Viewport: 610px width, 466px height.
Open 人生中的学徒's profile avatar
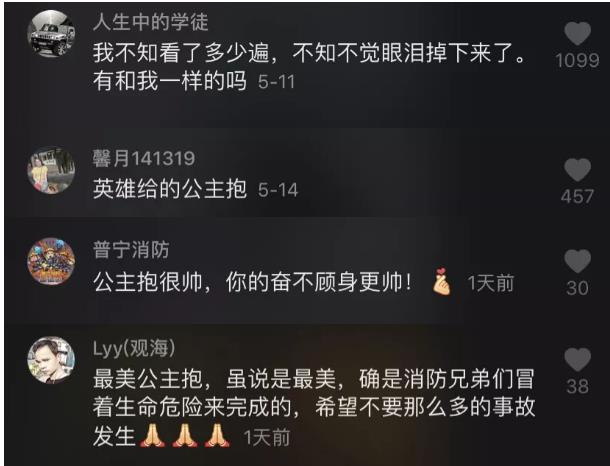tap(50, 34)
